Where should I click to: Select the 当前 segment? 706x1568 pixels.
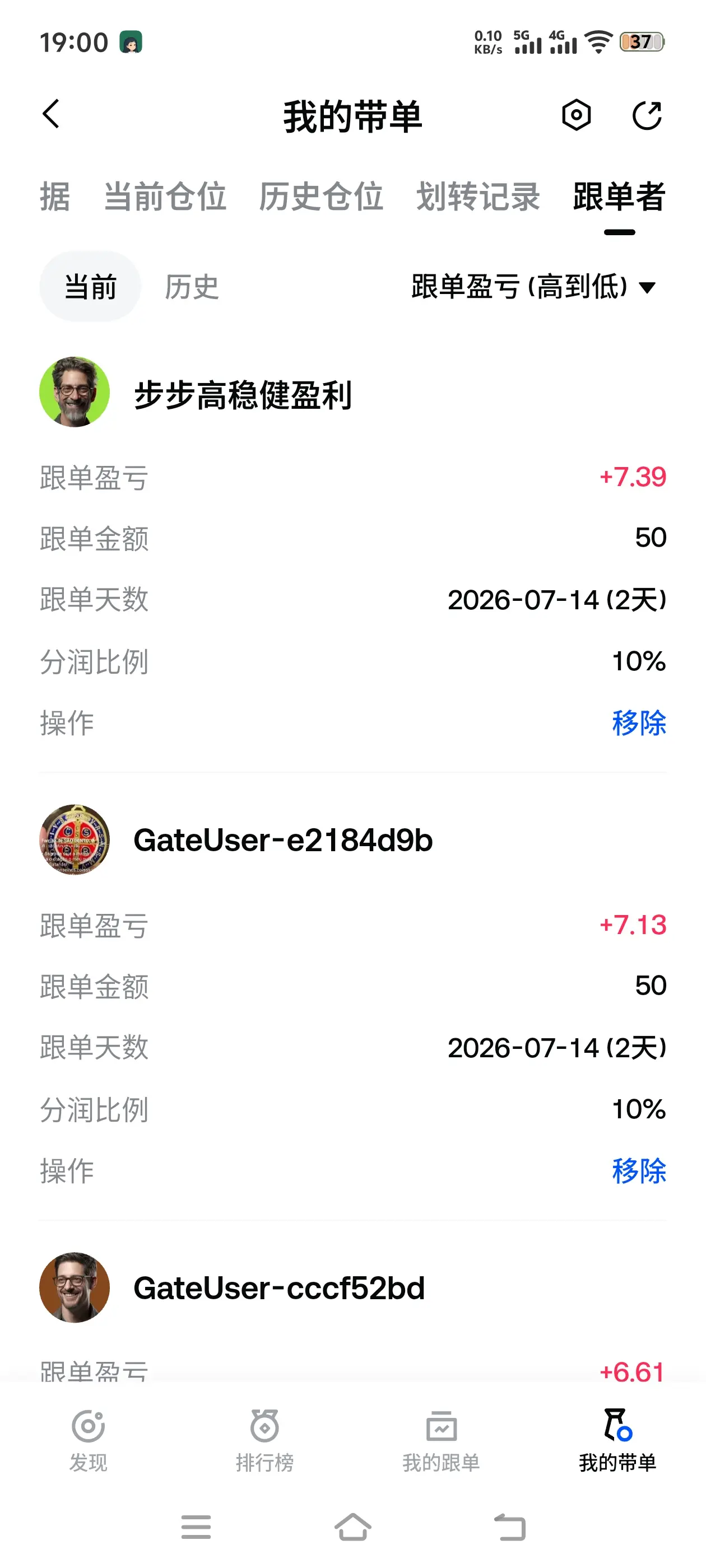pos(90,286)
